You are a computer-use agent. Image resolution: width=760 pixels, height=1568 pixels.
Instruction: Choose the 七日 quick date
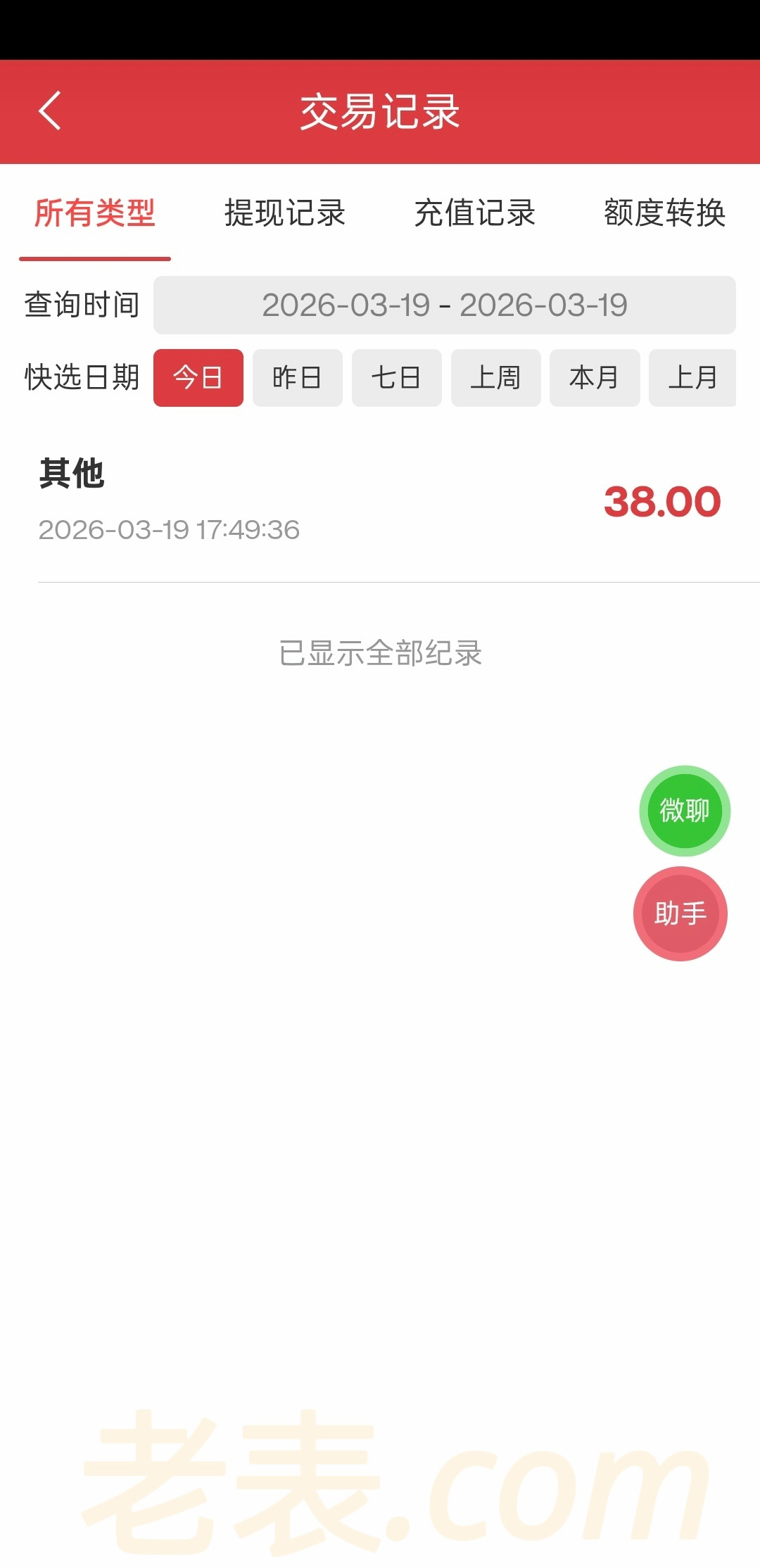pos(396,378)
